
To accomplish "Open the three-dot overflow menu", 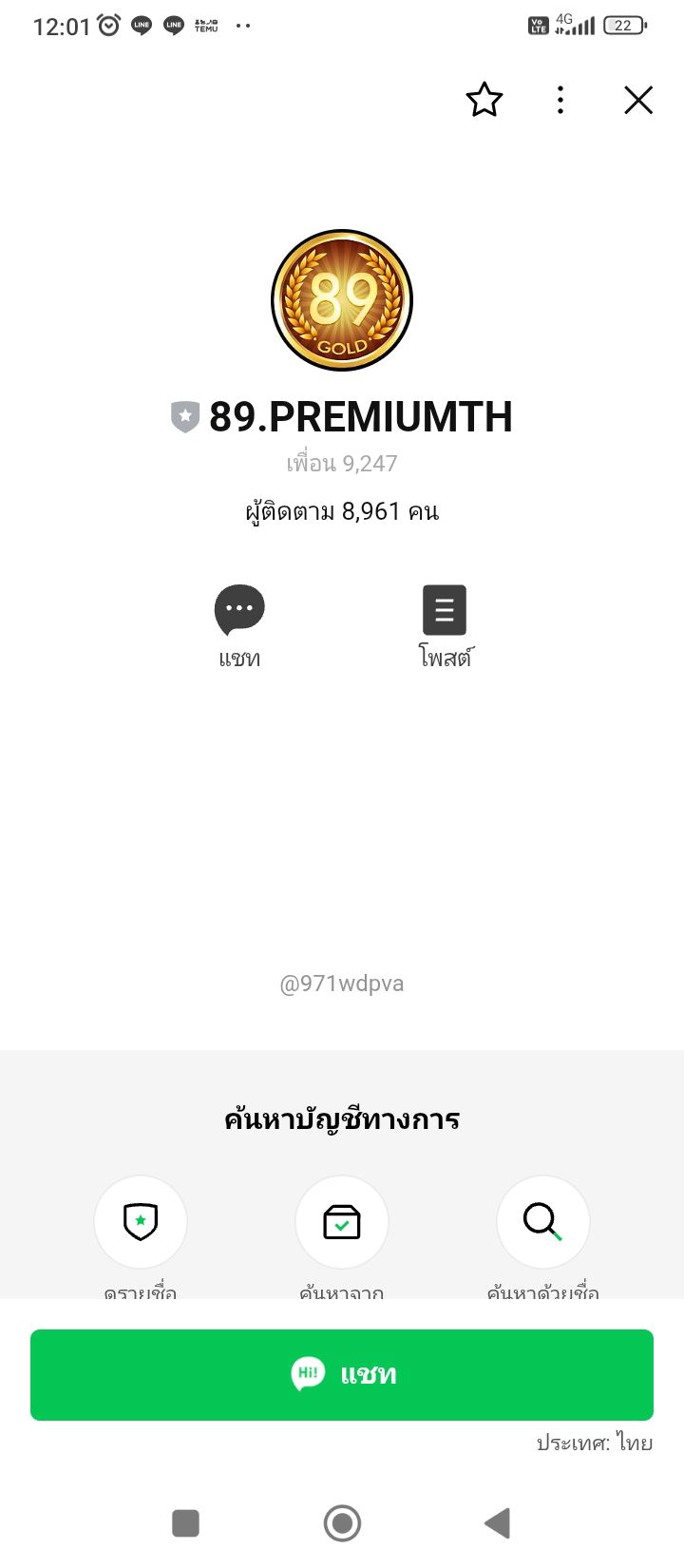I will [560, 100].
